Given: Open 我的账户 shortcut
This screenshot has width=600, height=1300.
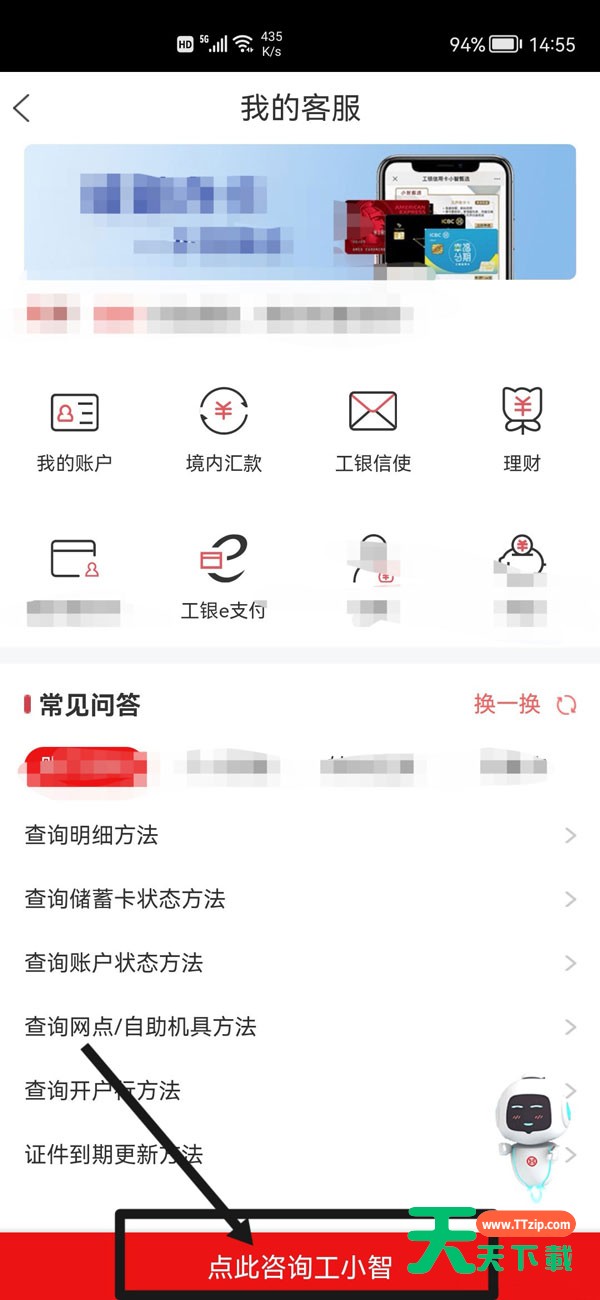Looking at the screenshot, I should click(x=75, y=428).
